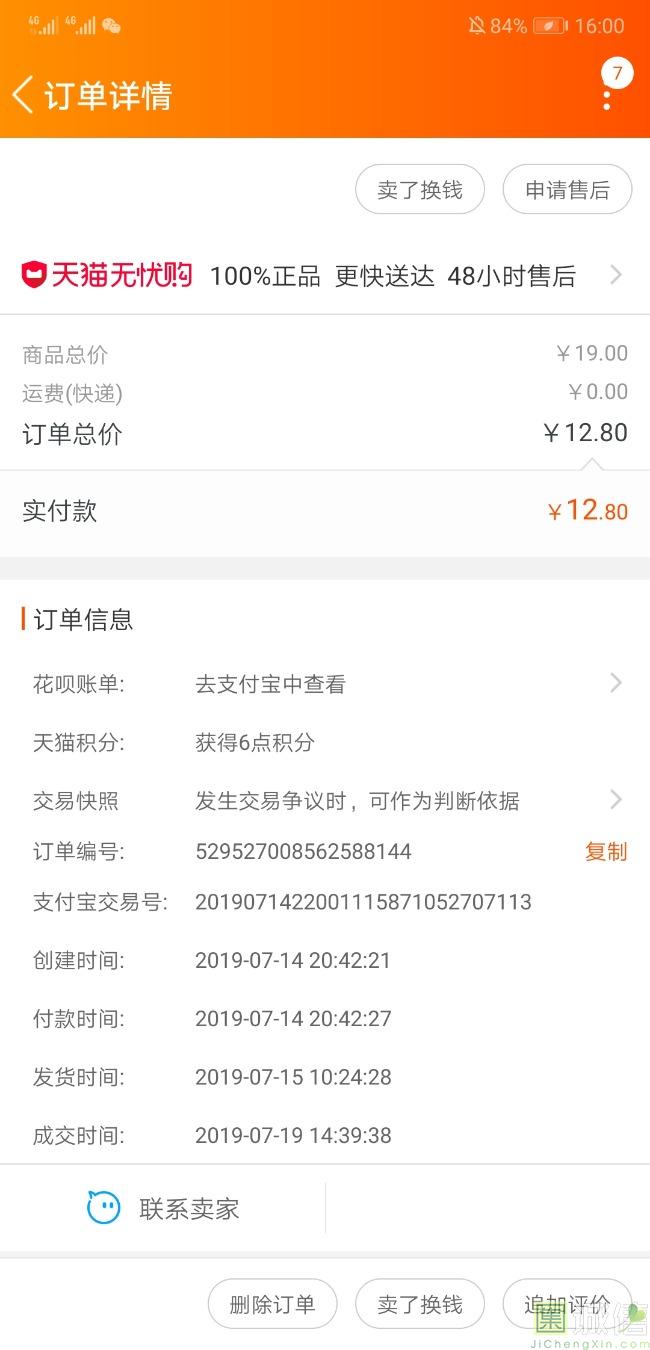Viewport: 650px width, 1350px height.
Task: Tap 删除订单 to delete this order
Action: point(272,1304)
